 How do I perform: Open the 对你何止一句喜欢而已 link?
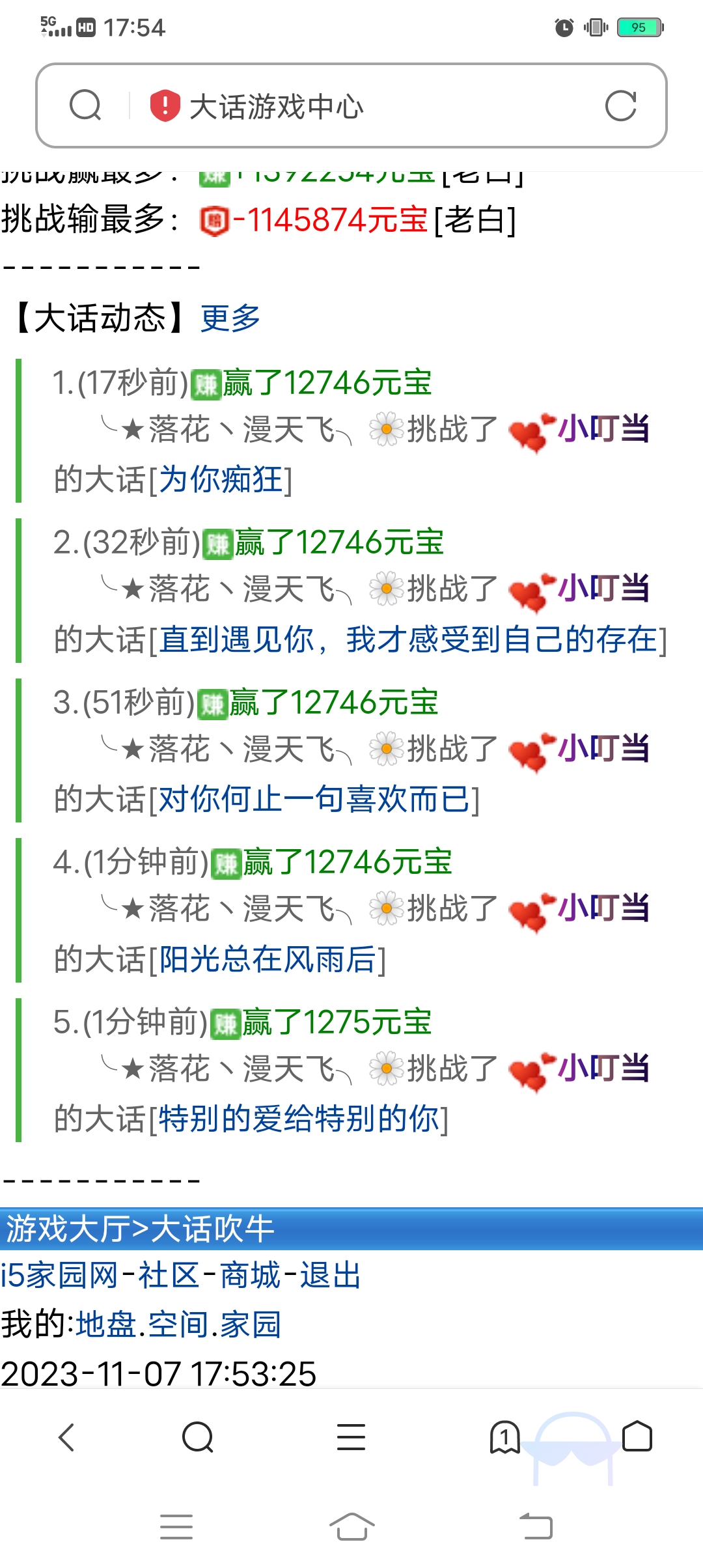click(314, 800)
